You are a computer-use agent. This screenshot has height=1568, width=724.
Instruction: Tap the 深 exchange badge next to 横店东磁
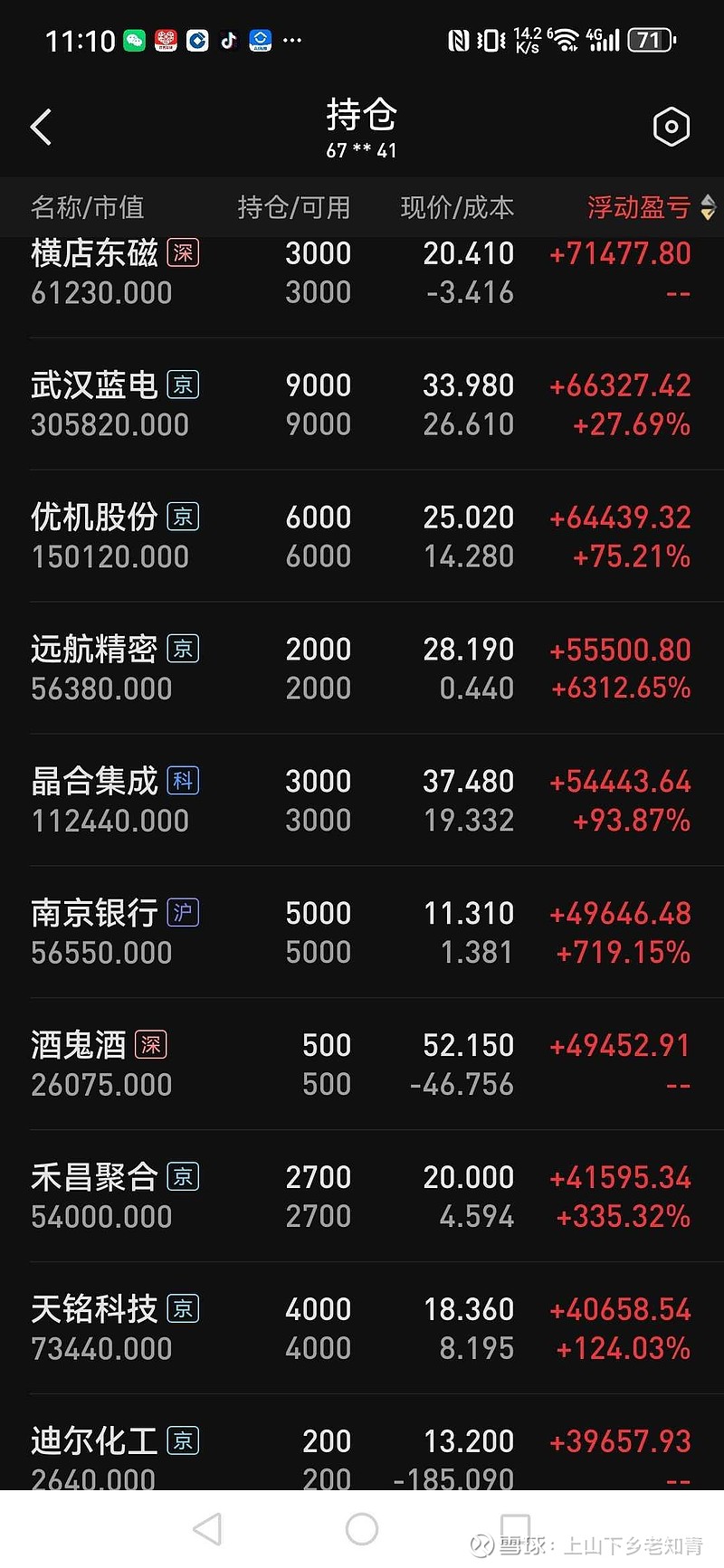[x=181, y=253]
